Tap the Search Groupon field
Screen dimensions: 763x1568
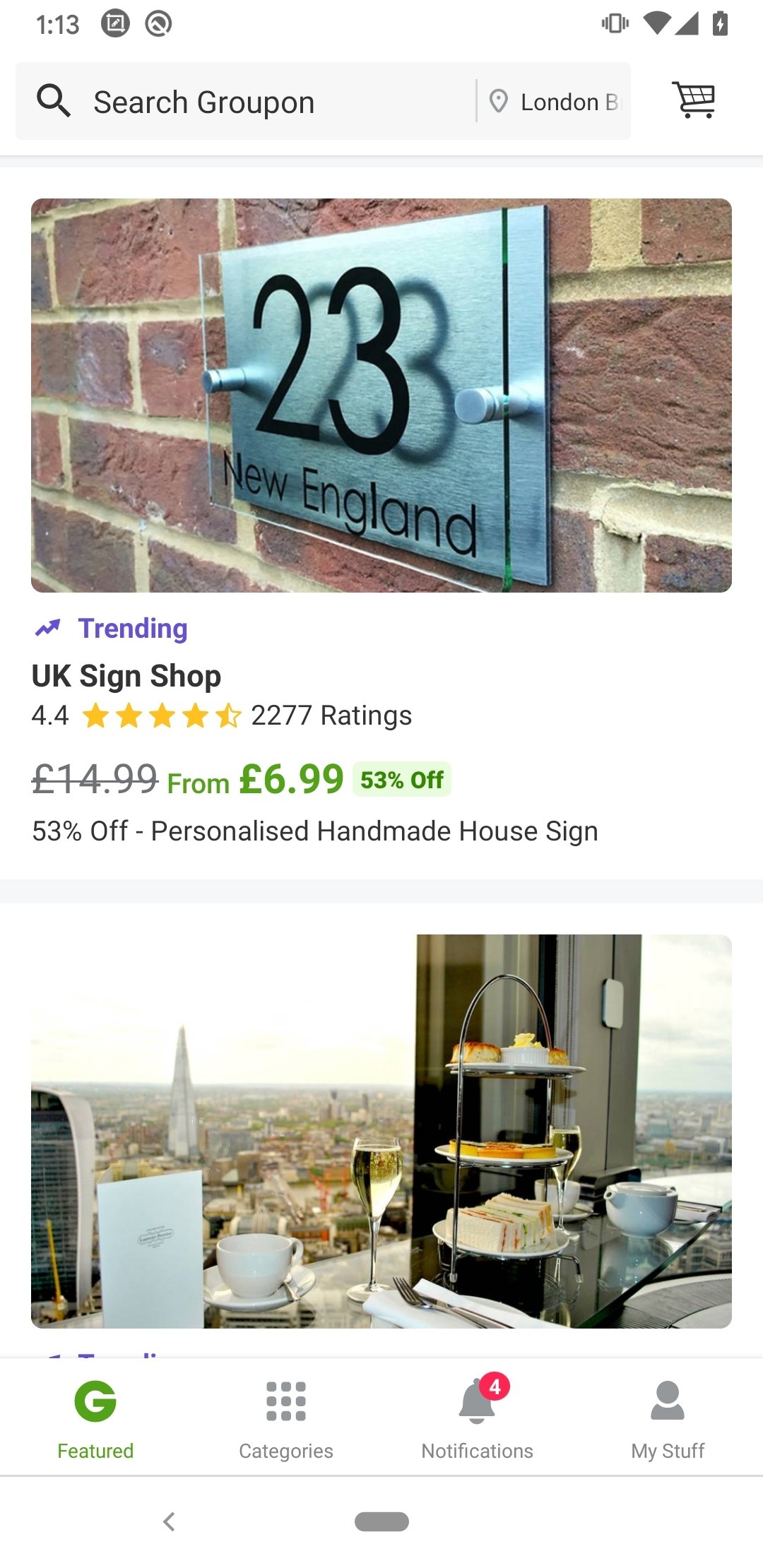coord(246,102)
